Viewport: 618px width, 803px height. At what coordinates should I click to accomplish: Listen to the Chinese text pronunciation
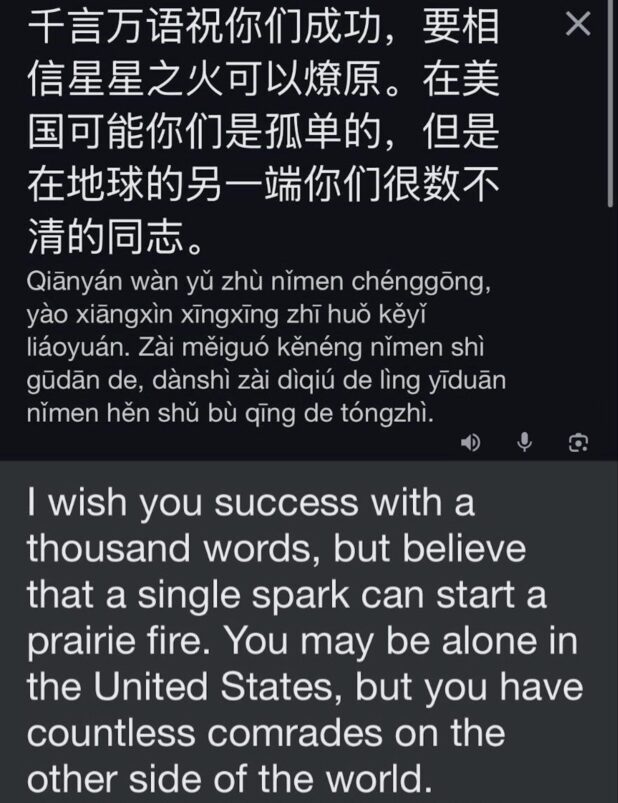pos(470,442)
